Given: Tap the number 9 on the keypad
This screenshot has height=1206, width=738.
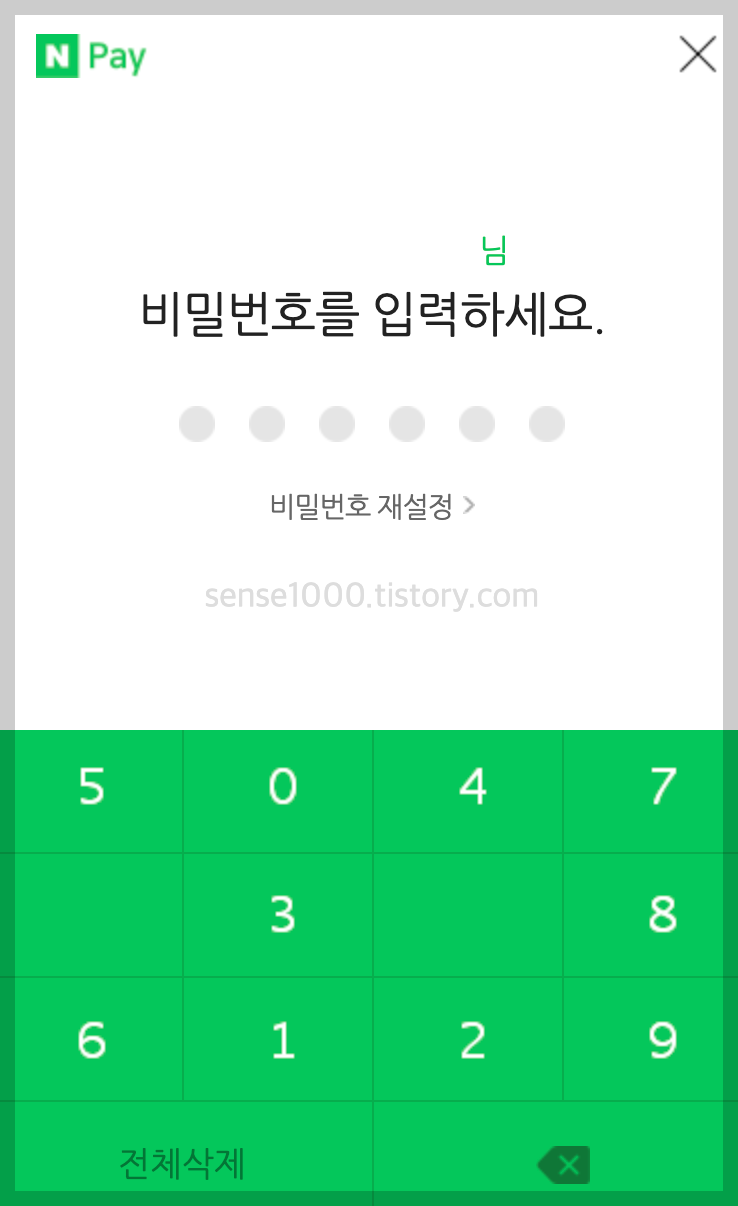Looking at the screenshot, I should (x=660, y=1038).
